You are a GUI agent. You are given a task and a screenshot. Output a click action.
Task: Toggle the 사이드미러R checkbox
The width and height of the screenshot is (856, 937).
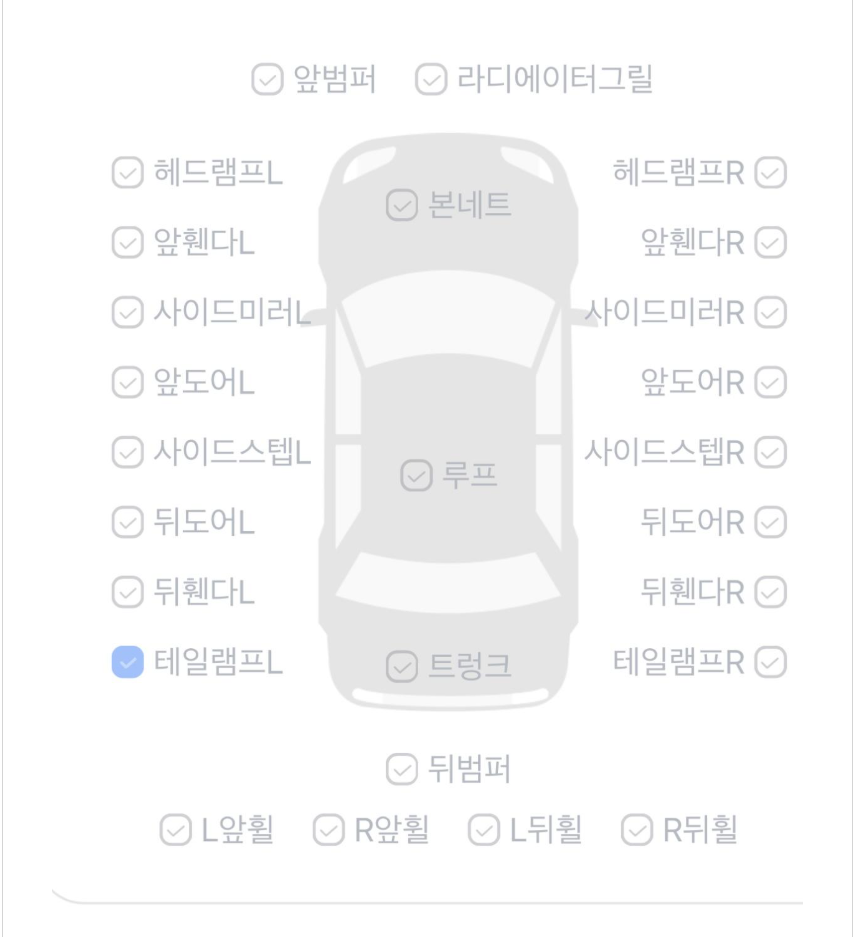[x=771, y=312]
